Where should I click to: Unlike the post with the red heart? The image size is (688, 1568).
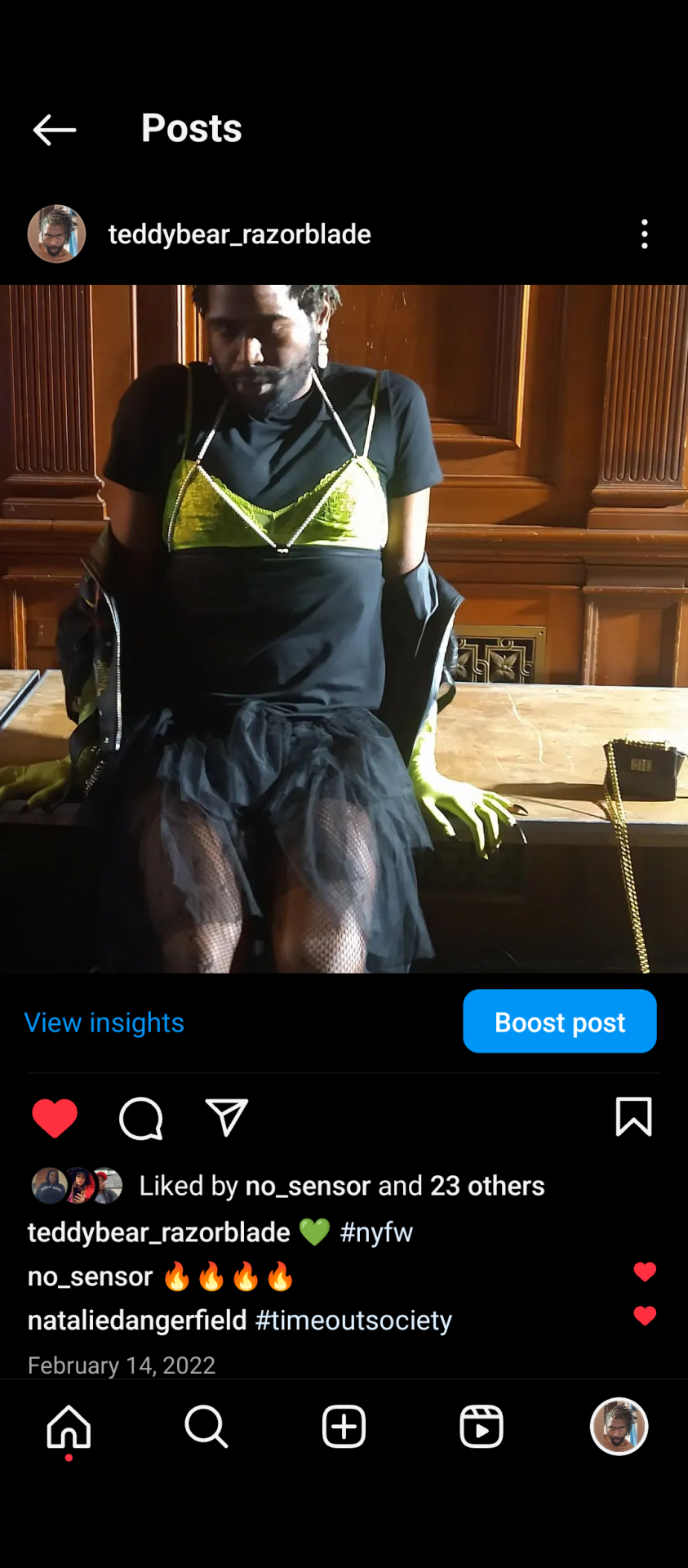click(x=55, y=1118)
